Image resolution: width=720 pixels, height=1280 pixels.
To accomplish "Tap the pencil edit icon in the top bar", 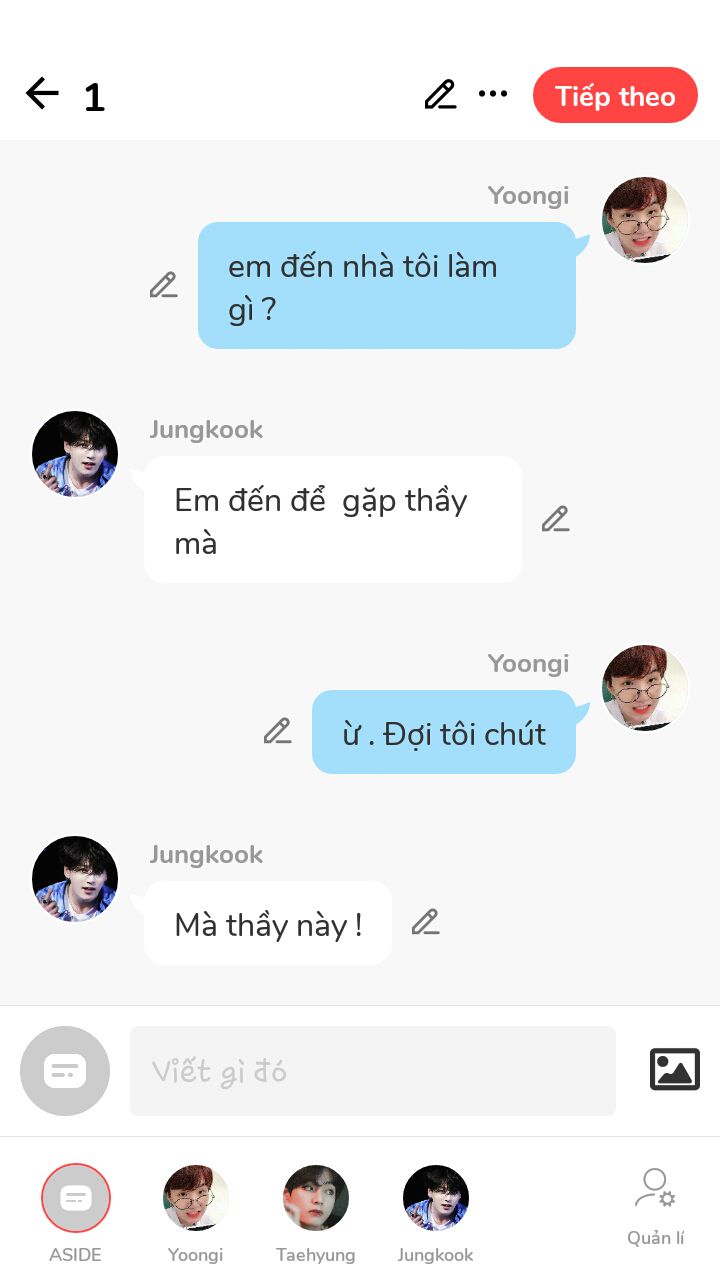I will pos(440,94).
